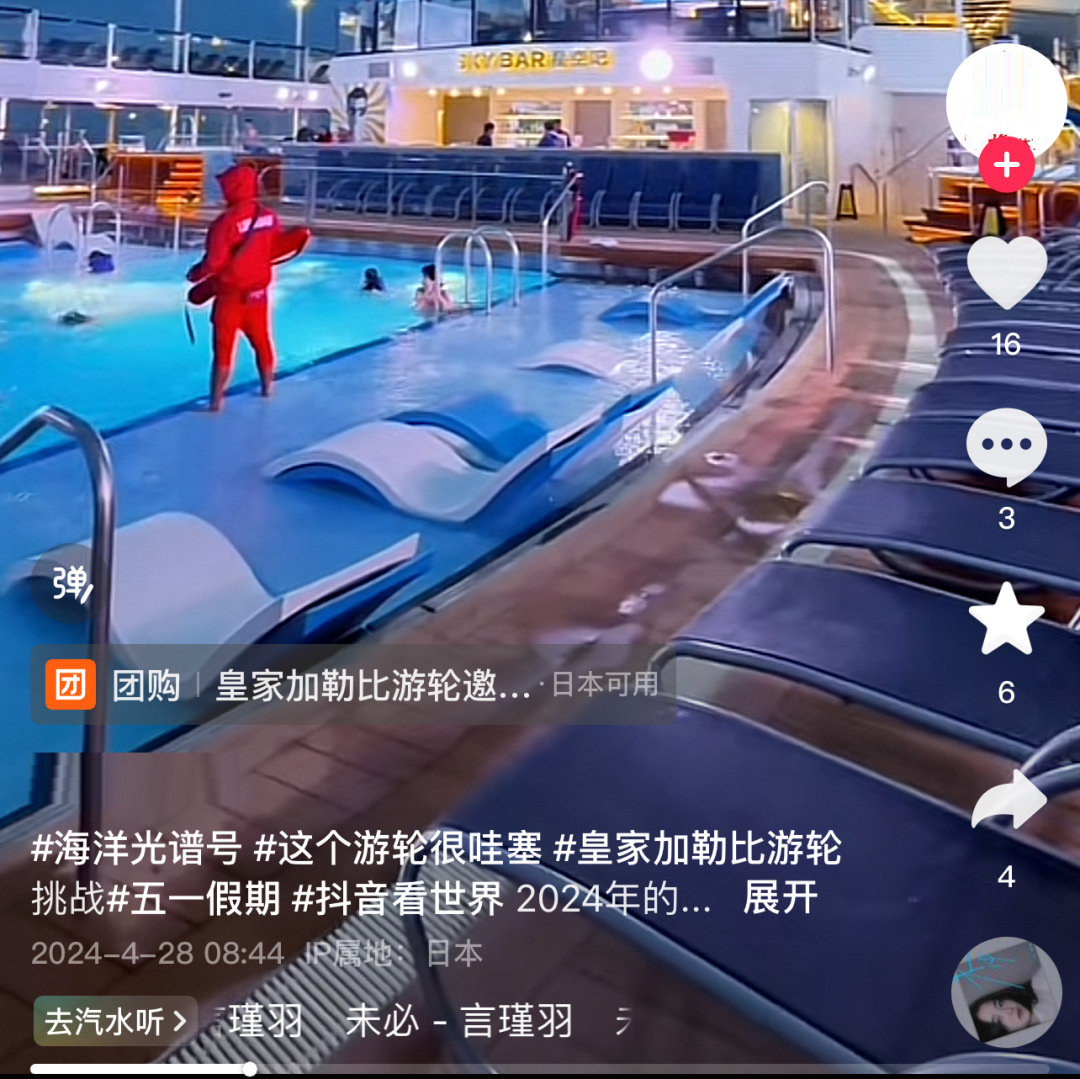Image resolution: width=1080 pixels, height=1079 pixels.
Task: Add this video to favorites with the star
Action: (1006, 620)
